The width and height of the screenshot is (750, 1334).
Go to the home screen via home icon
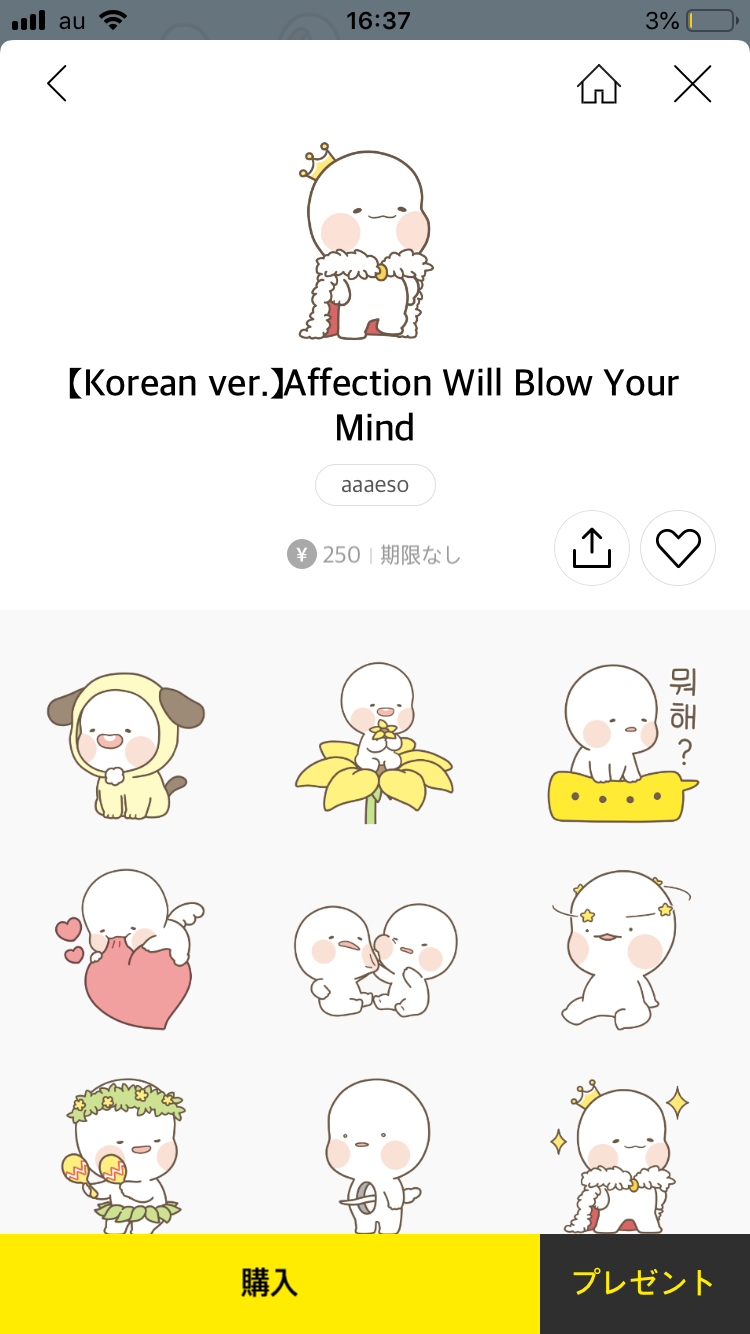click(598, 84)
